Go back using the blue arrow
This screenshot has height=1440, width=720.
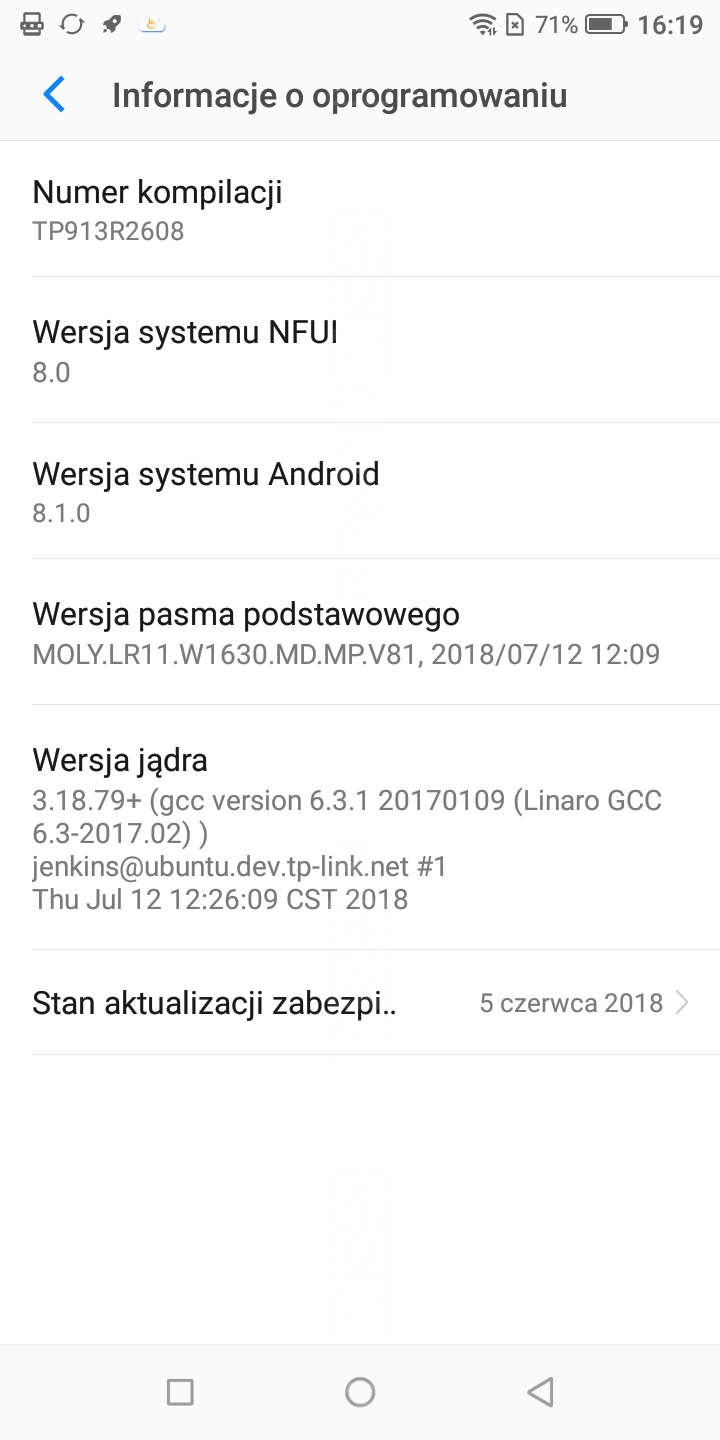pyautogui.click(x=54, y=95)
